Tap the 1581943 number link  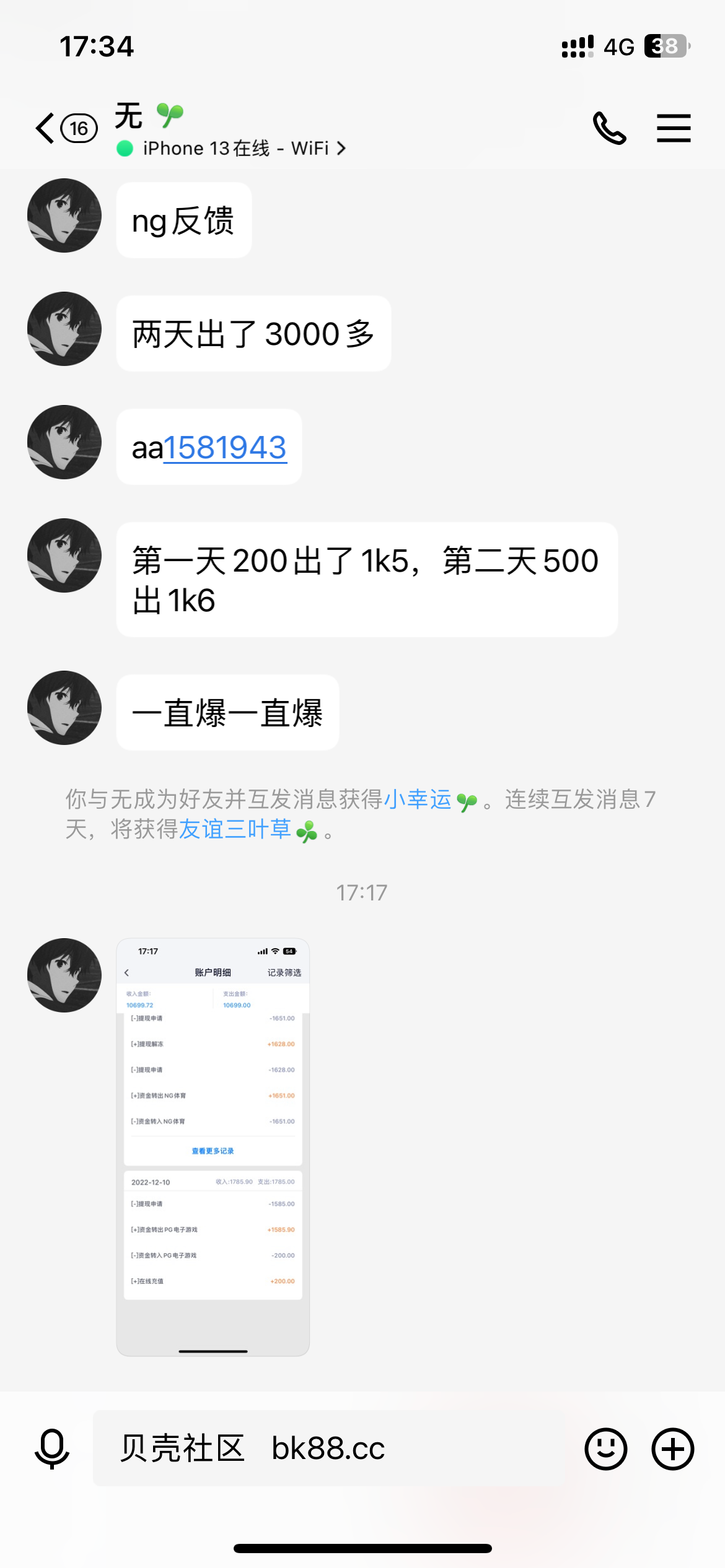(224, 448)
